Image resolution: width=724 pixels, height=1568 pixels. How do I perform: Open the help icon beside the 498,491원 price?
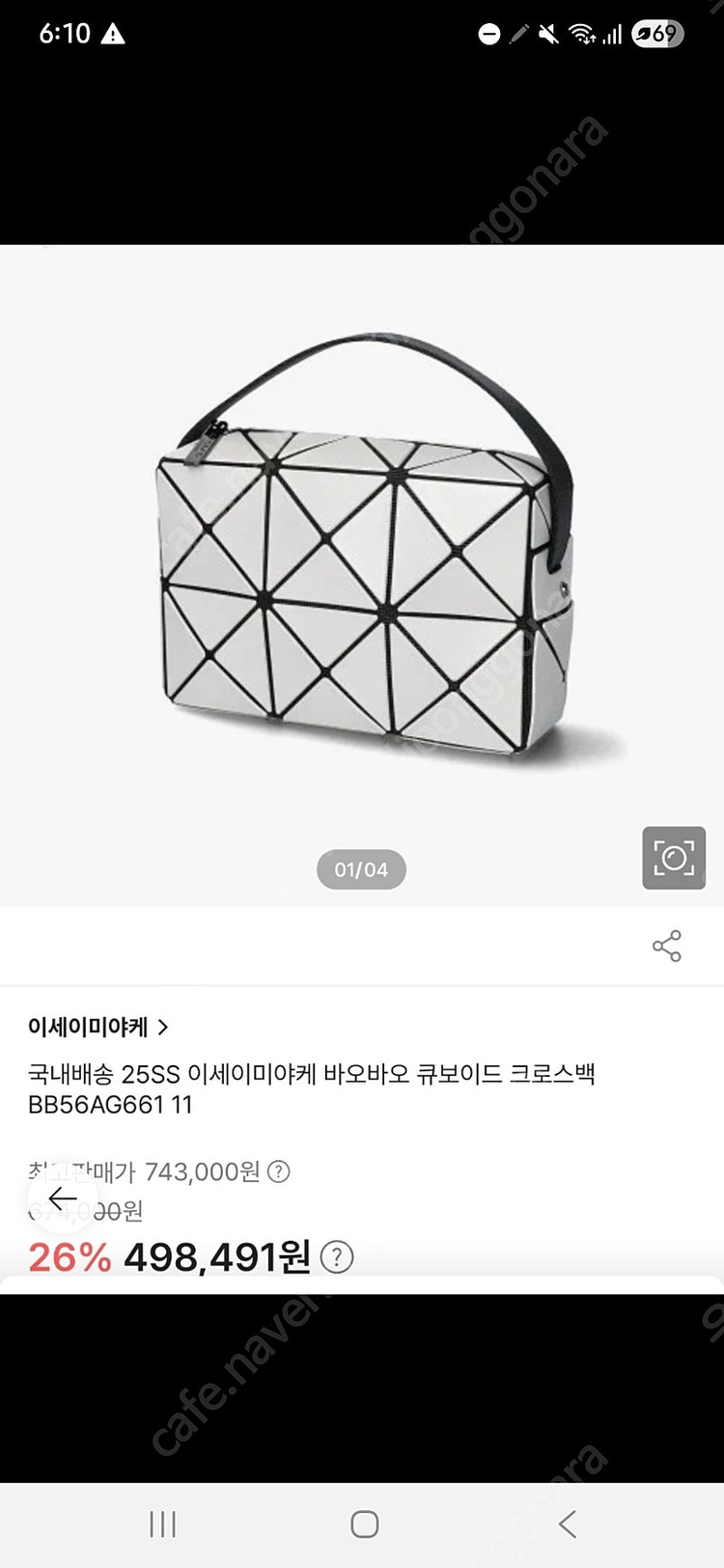(336, 1257)
